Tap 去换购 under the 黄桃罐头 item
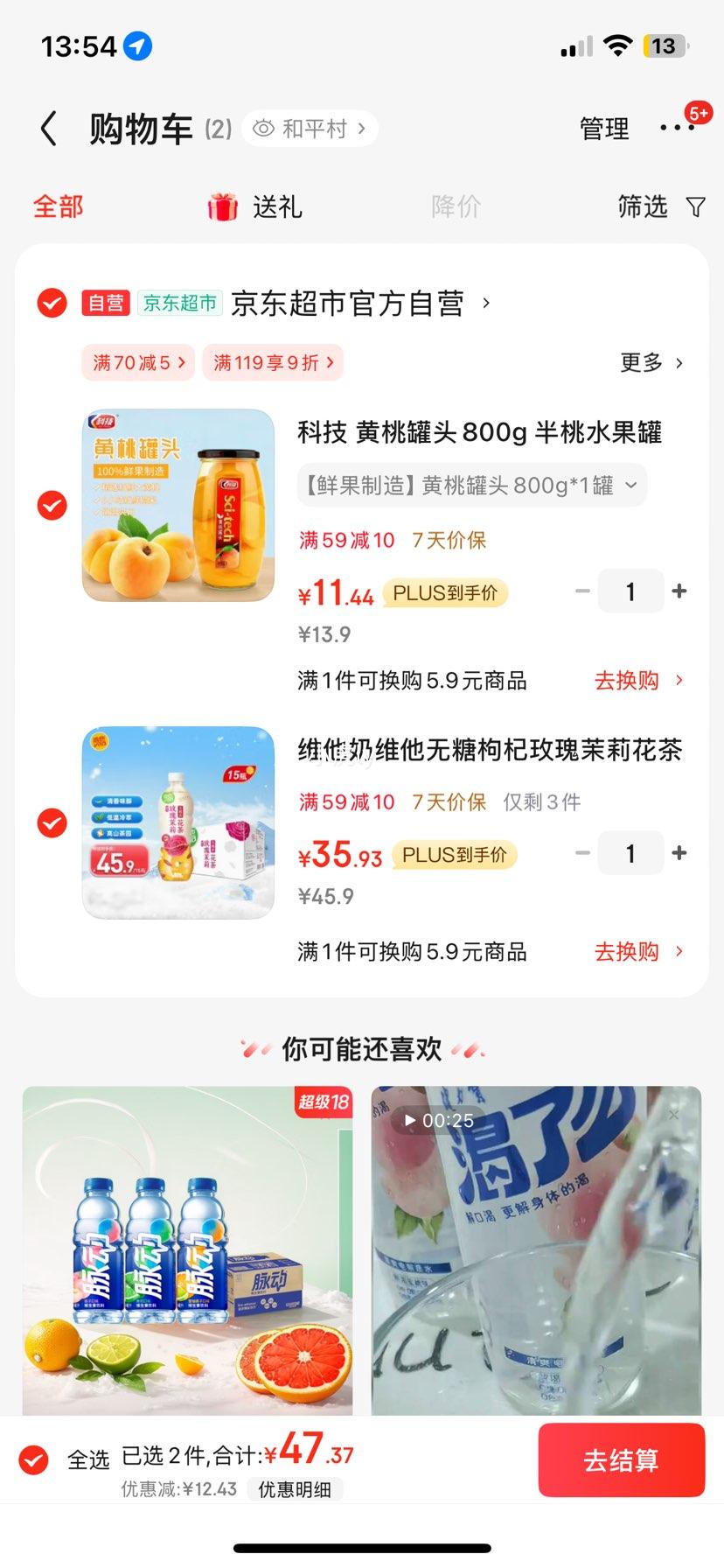The height and width of the screenshot is (1568, 724). 637,681
